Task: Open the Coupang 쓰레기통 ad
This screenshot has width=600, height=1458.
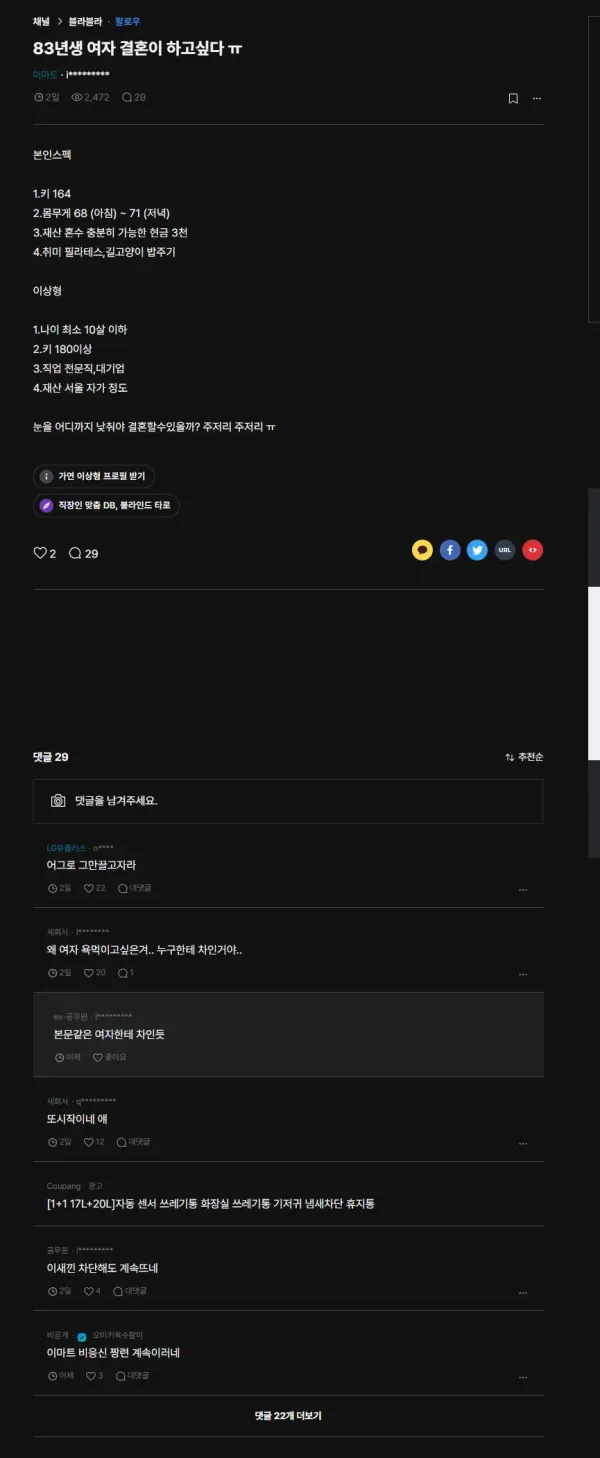Action: [x=211, y=1204]
